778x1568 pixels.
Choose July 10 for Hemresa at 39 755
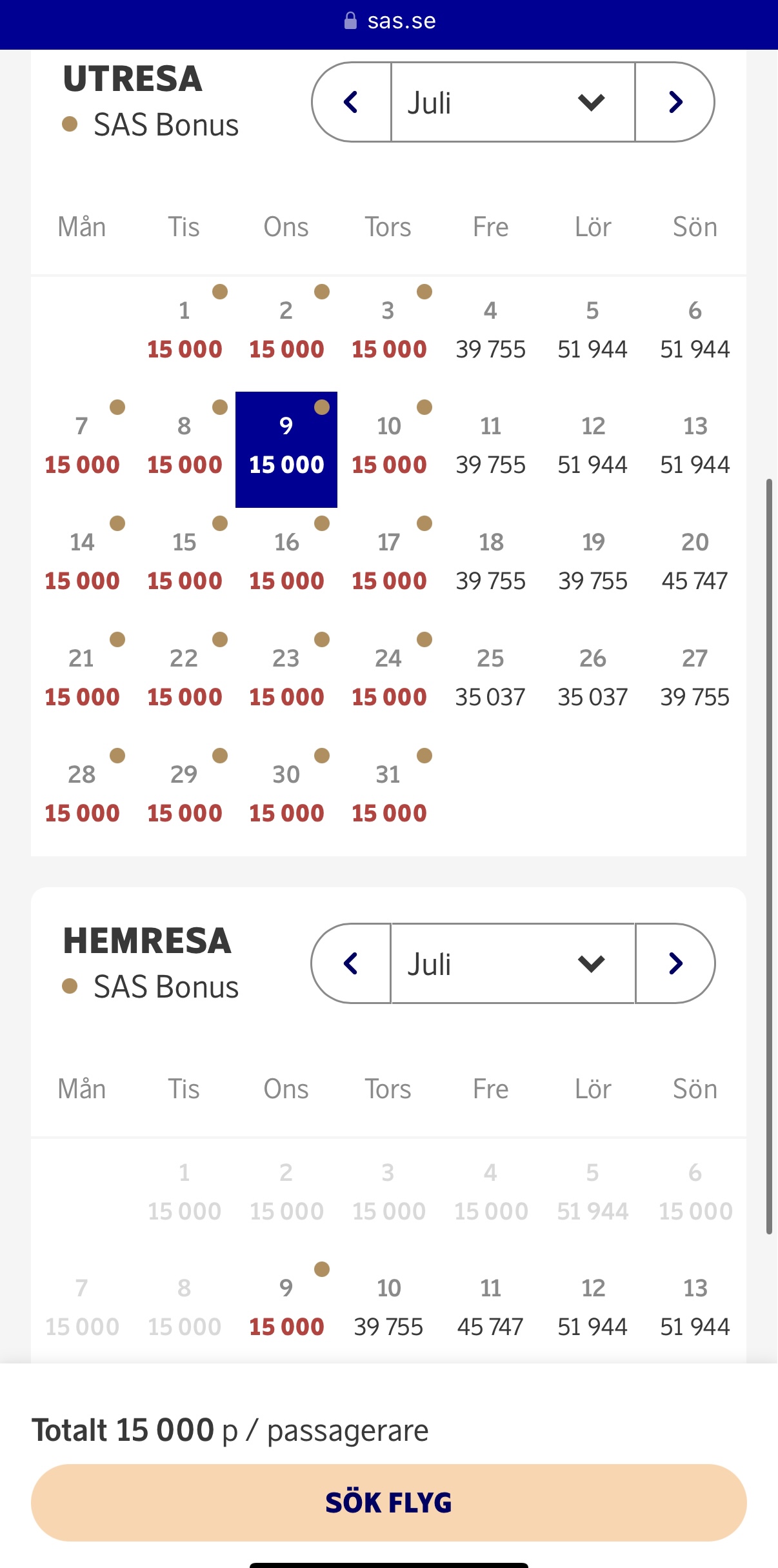pos(389,1307)
